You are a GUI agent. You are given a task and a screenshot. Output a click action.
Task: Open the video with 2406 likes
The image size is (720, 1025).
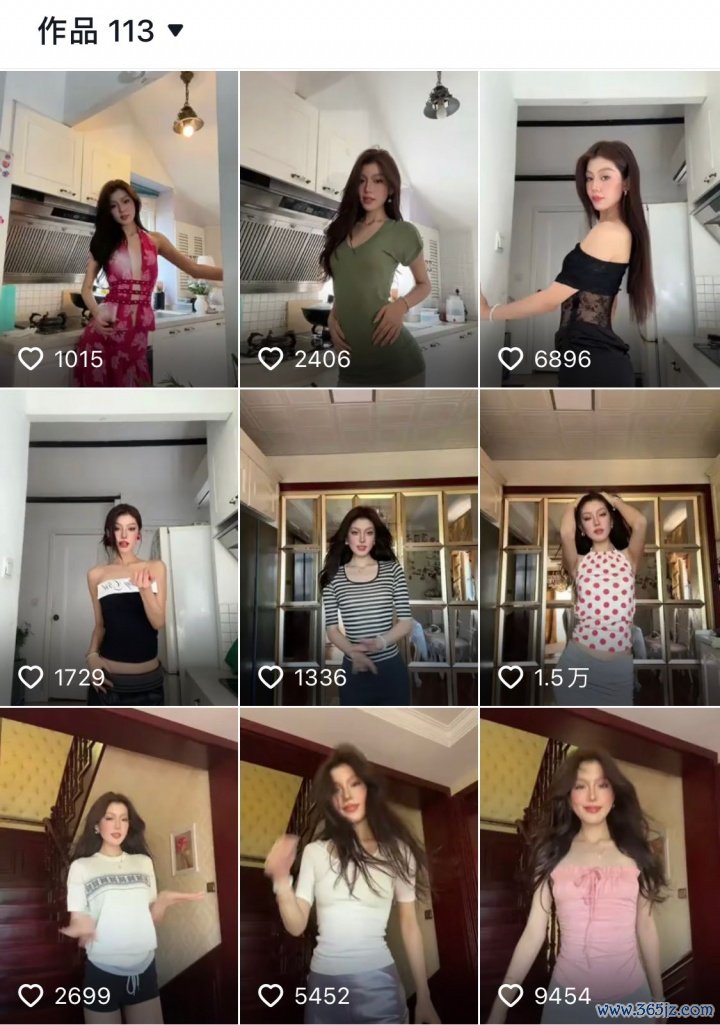[x=359, y=228]
